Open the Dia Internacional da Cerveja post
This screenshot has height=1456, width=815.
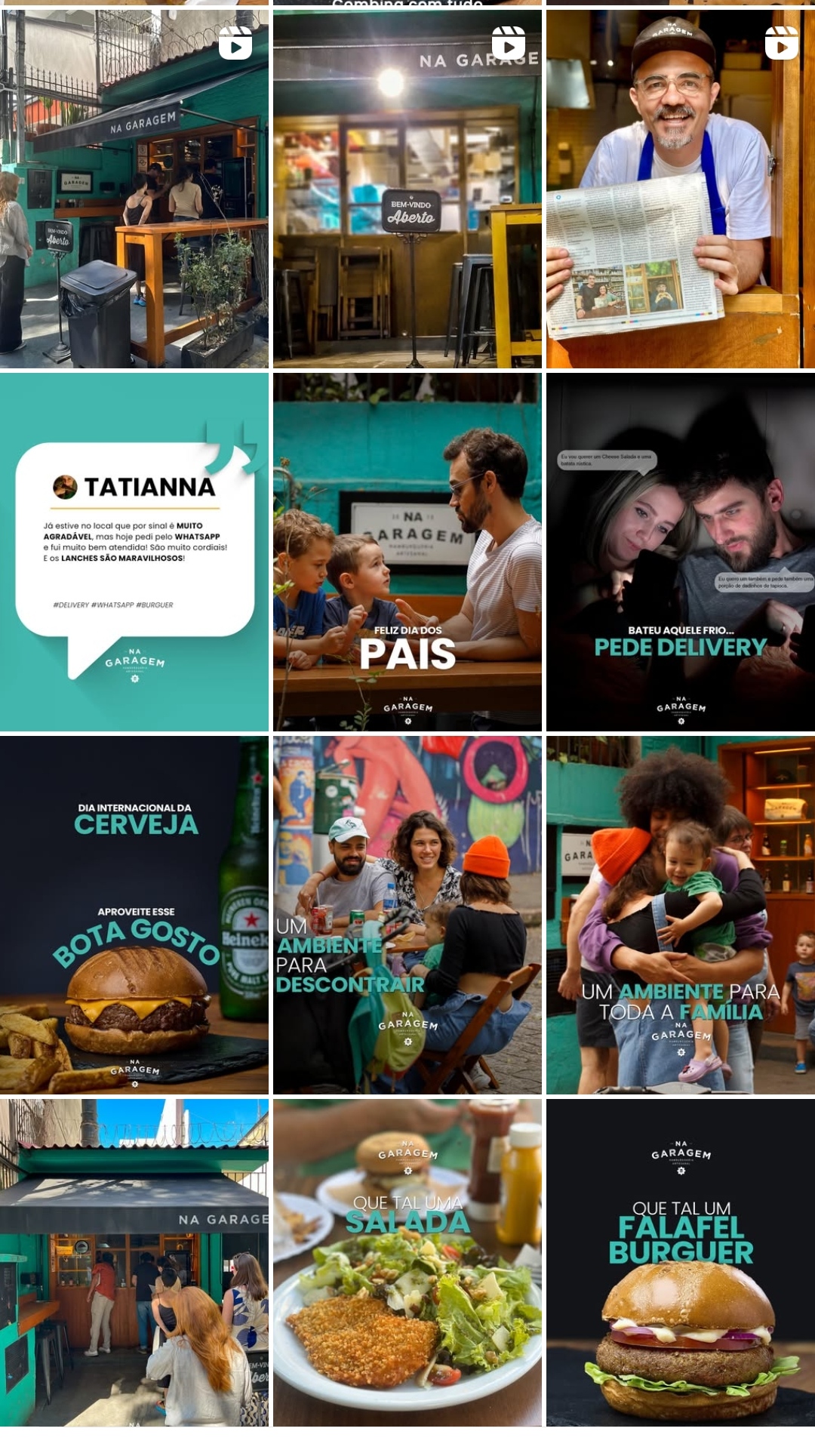click(134, 915)
